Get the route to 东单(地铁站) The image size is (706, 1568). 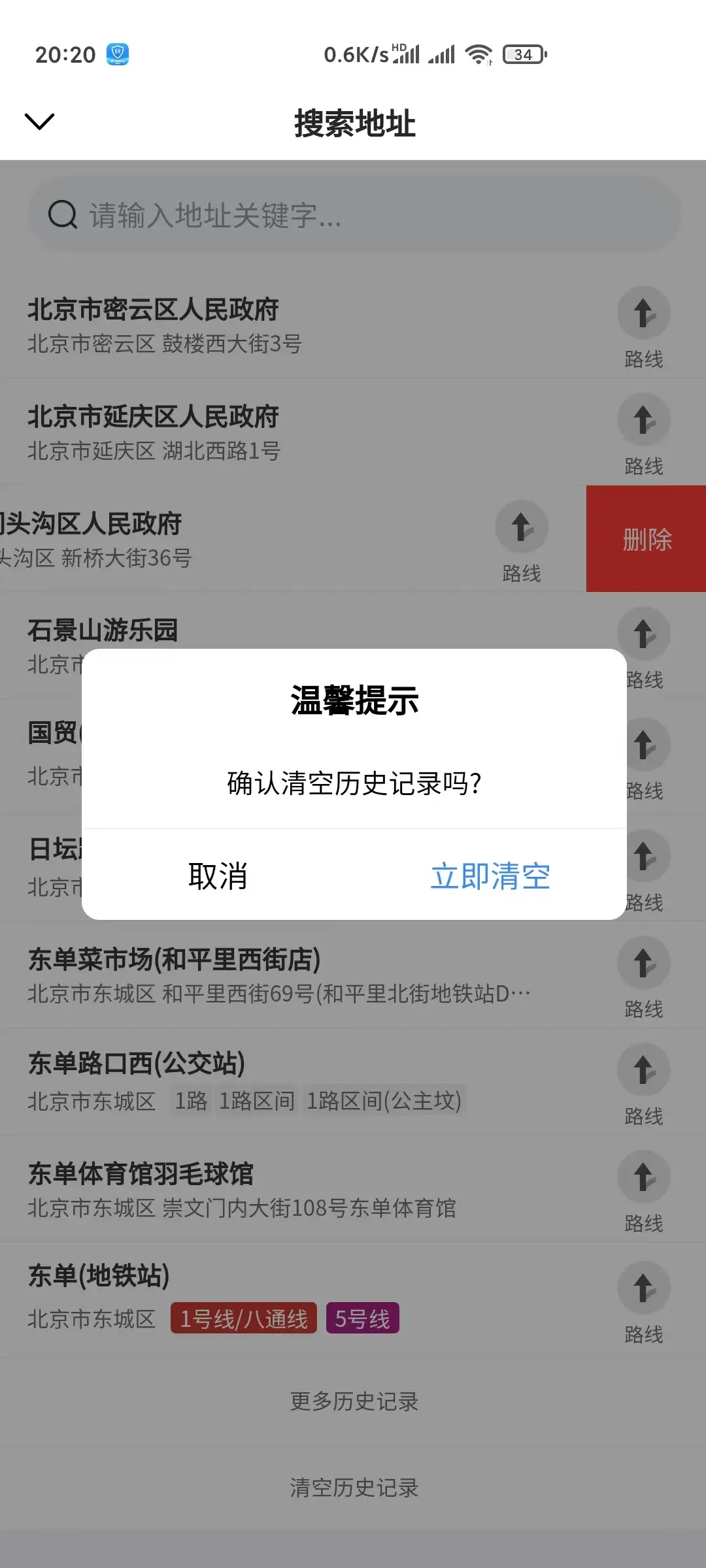tap(643, 1300)
